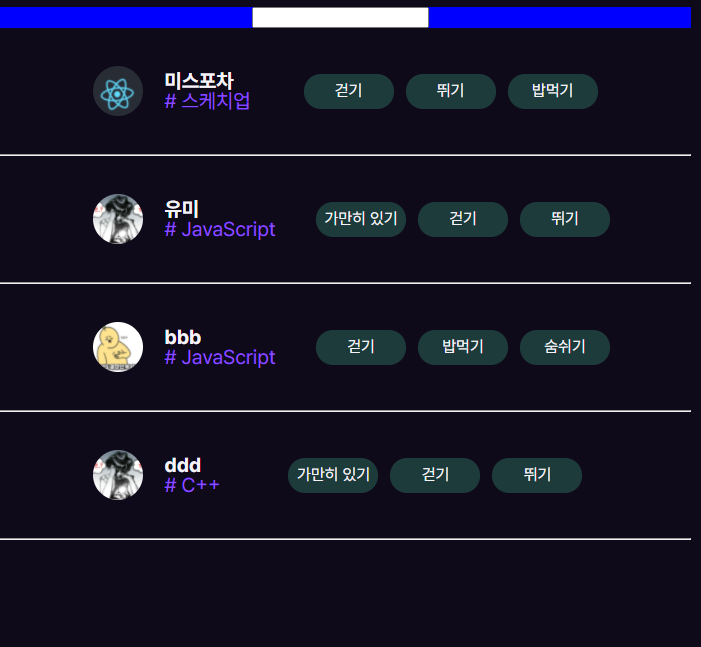Tap 걷기 chip in 유미 row
The height and width of the screenshot is (647, 701).
462,219
